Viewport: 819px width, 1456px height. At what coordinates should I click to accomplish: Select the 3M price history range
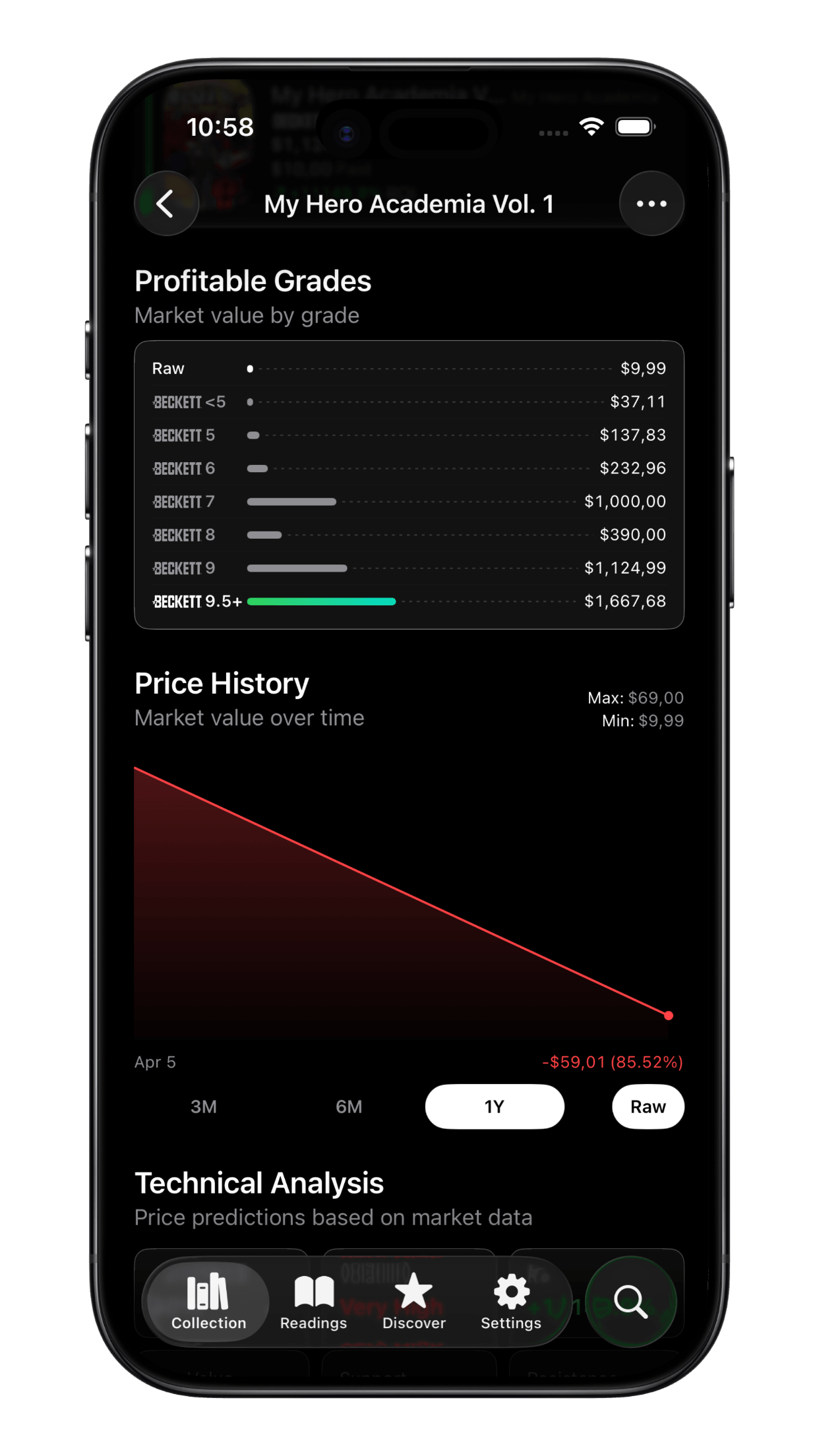pyautogui.click(x=204, y=1107)
